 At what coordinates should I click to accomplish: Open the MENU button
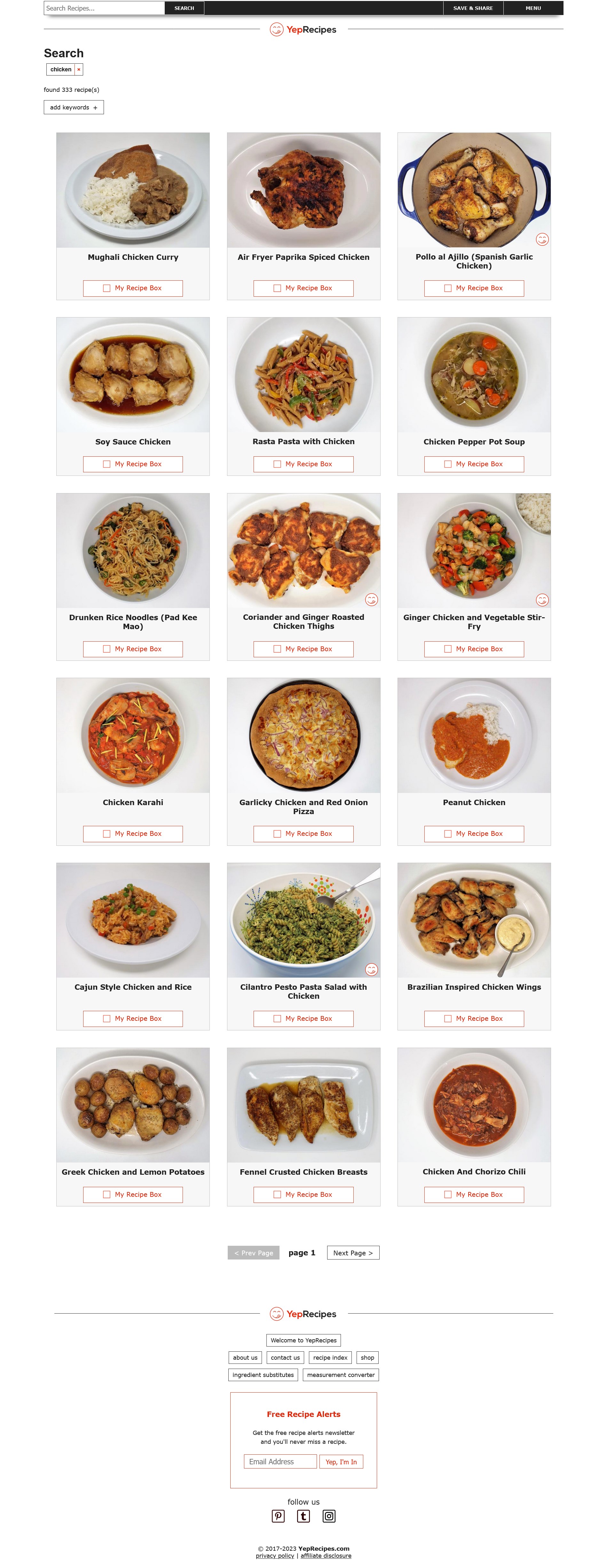[x=533, y=8]
